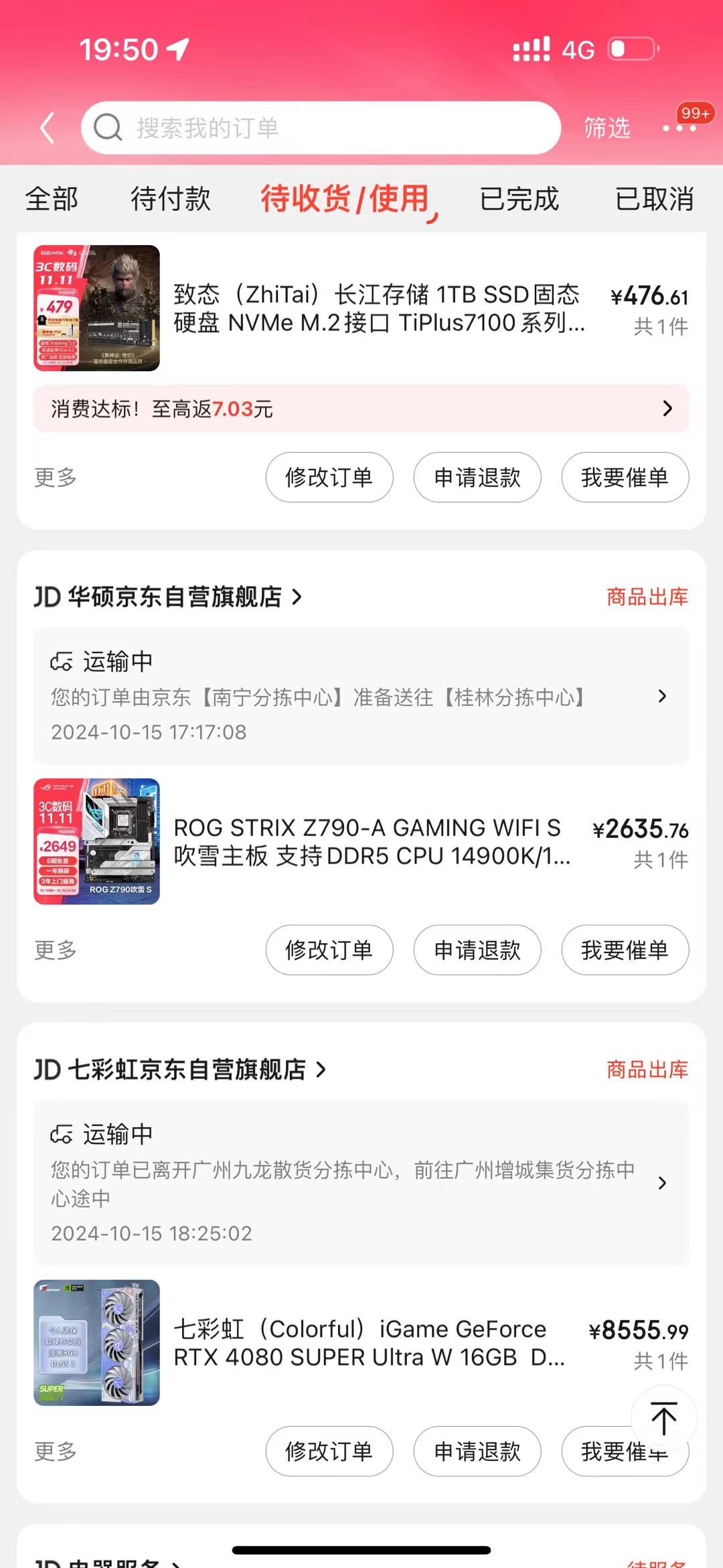Tap 我要催单 for the ZhiTai SSD order
Image resolution: width=723 pixels, height=1568 pixels.
pyautogui.click(x=625, y=478)
